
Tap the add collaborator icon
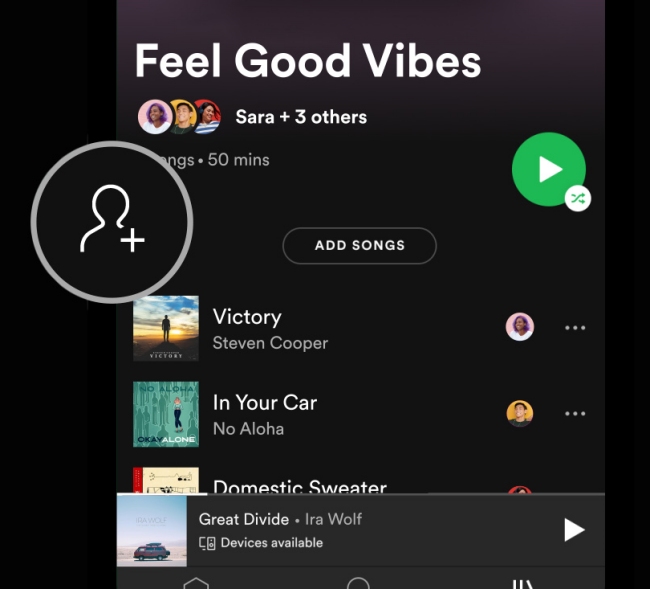coord(112,220)
